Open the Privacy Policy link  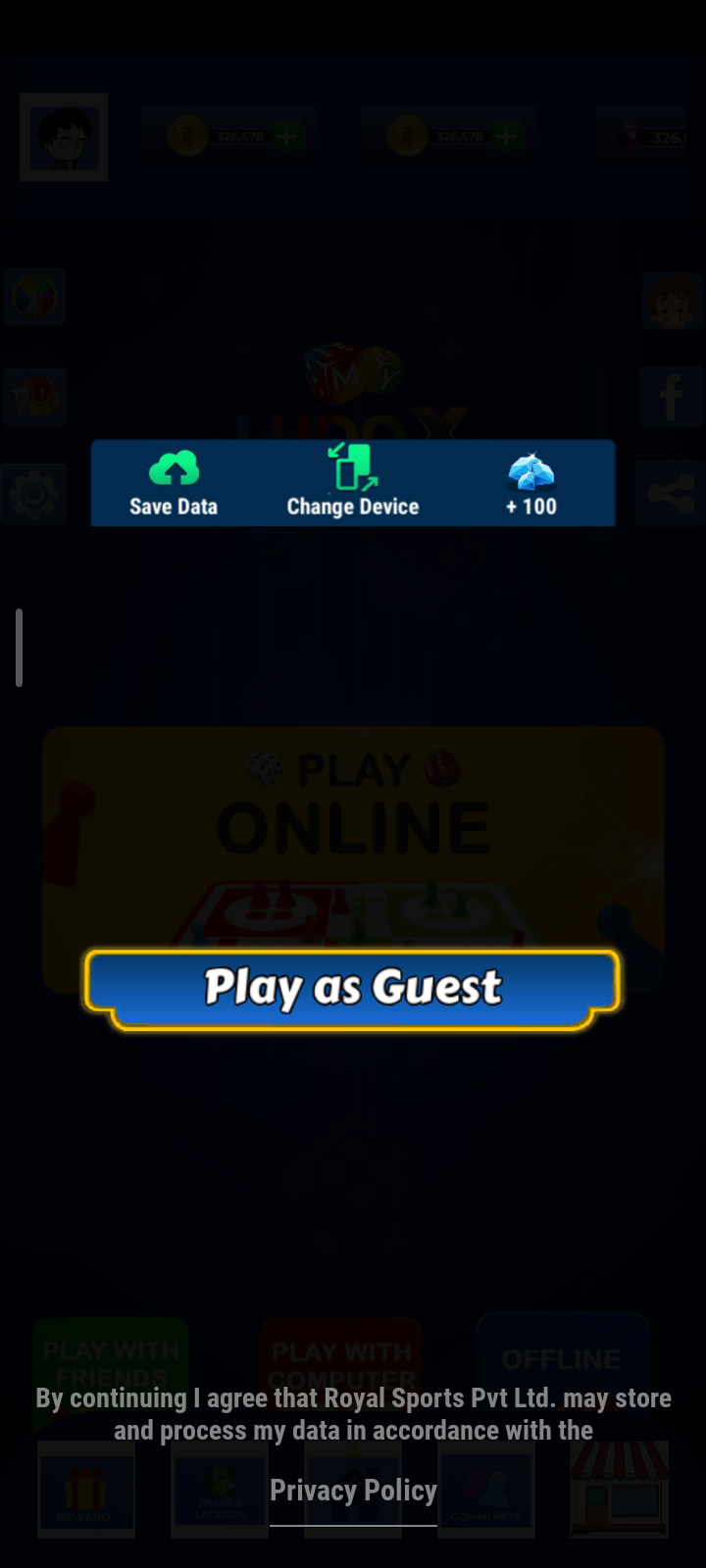tap(353, 1492)
